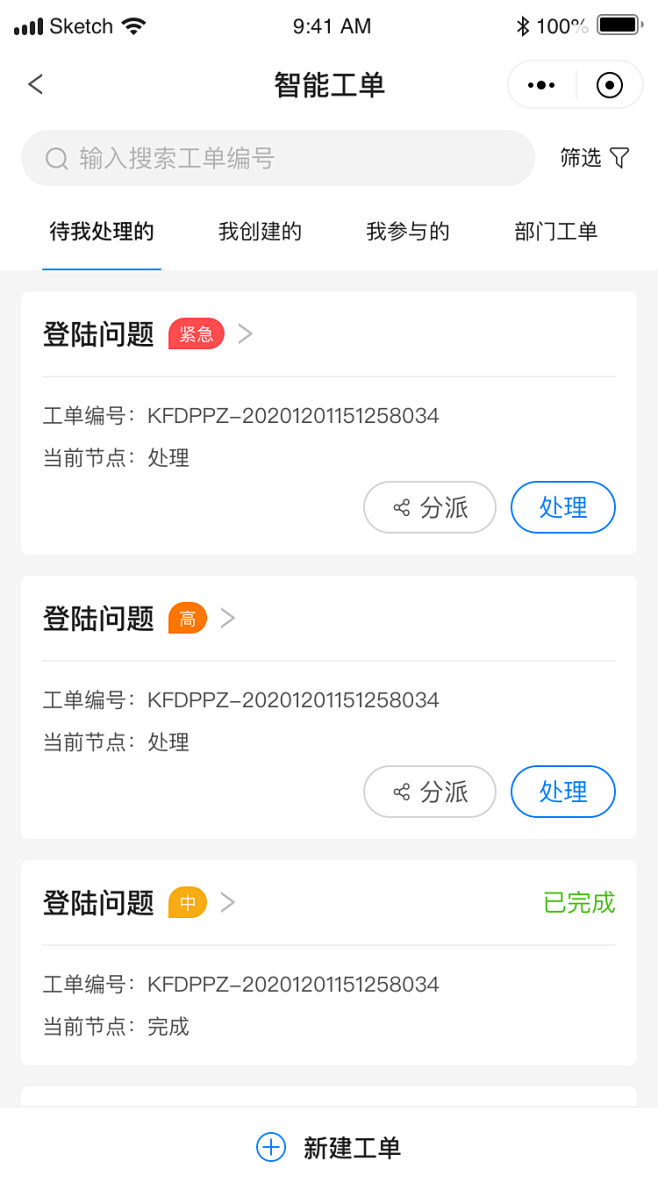Close the mini program with the circle icon
Screen dimensions: 658x1190
pos(609,85)
